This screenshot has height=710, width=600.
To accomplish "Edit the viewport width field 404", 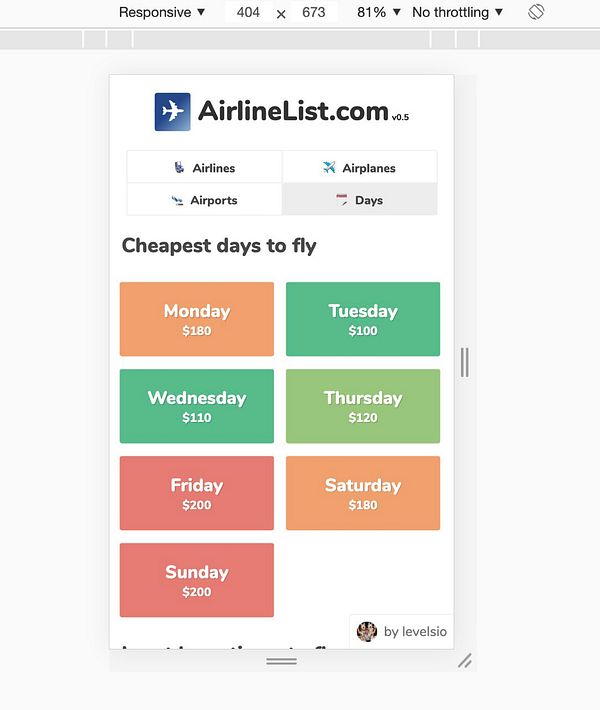I will [248, 12].
